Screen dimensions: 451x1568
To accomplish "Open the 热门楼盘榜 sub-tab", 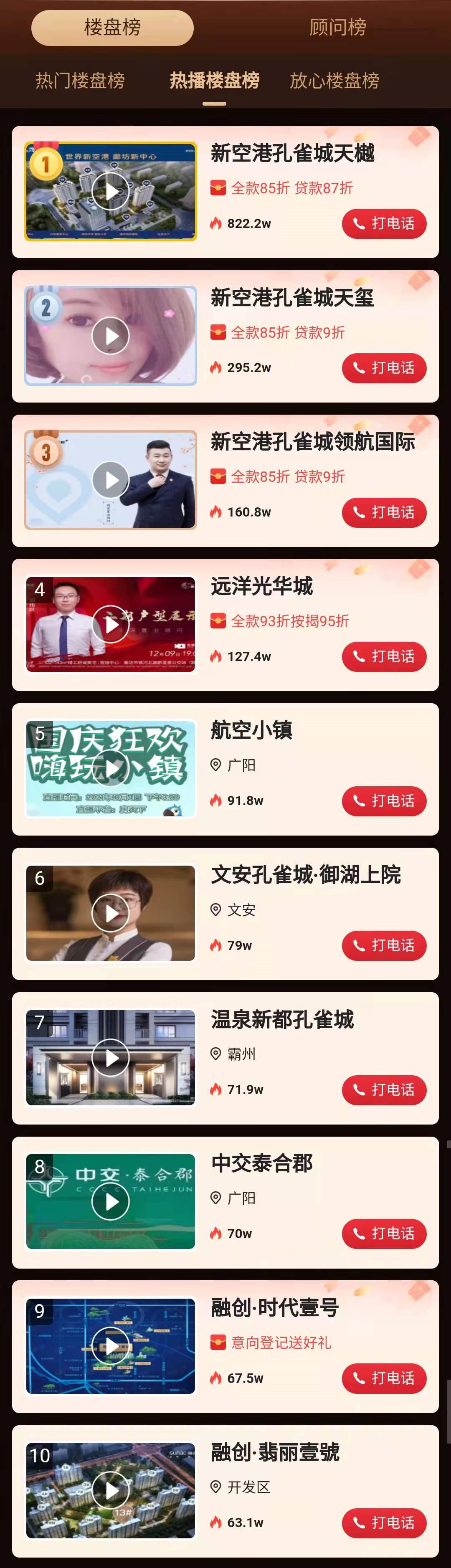I will pyautogui.click(x=80, y=80).
